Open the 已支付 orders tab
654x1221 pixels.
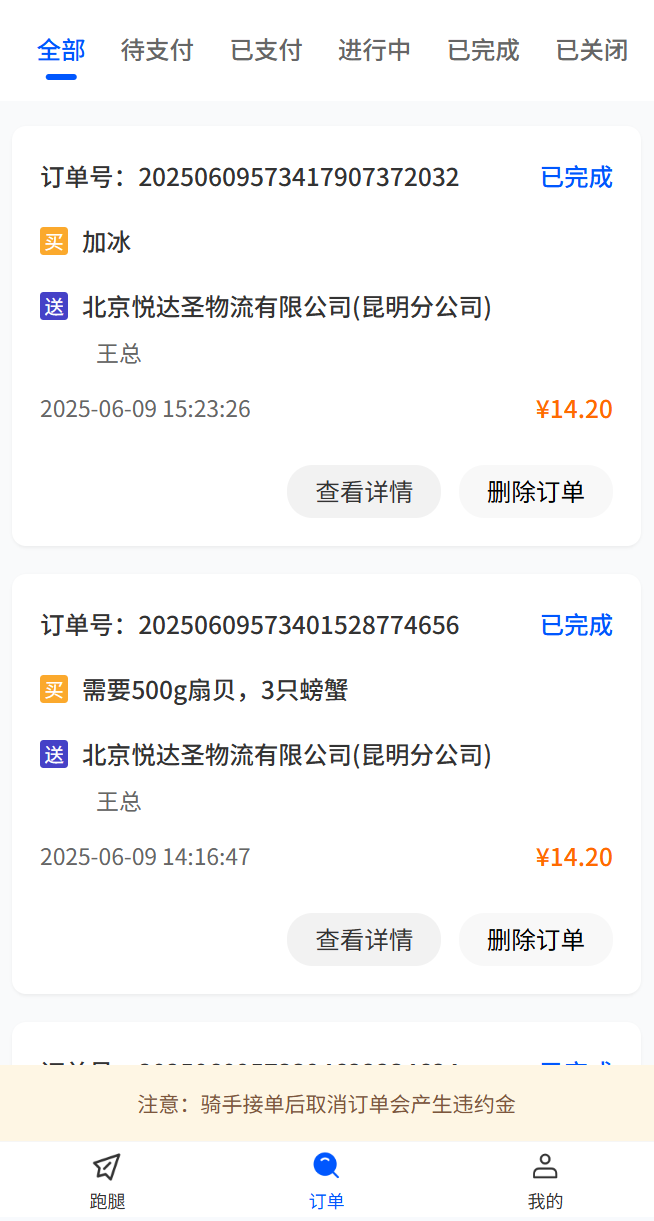[266, 50]
